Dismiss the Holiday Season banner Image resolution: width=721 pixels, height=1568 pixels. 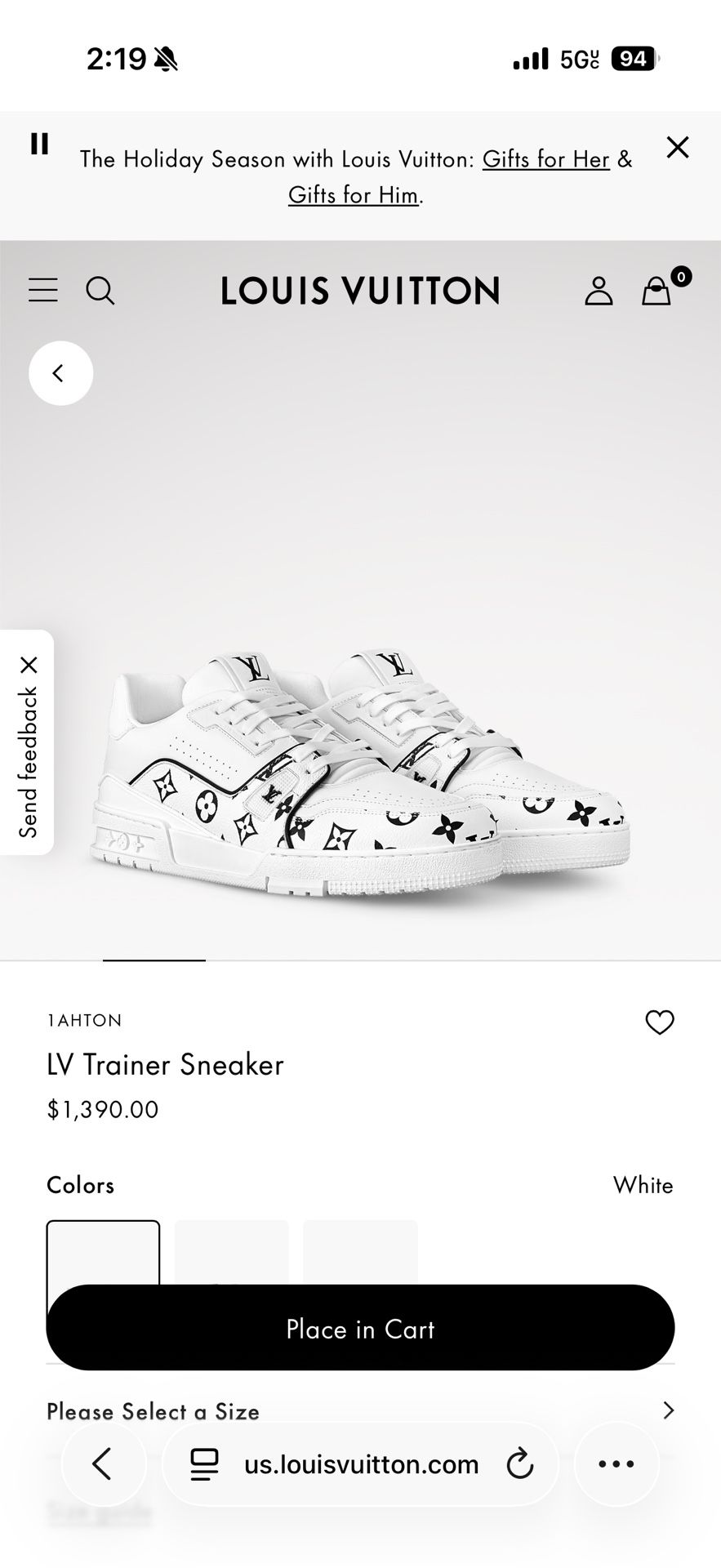(x=678, y=147)
